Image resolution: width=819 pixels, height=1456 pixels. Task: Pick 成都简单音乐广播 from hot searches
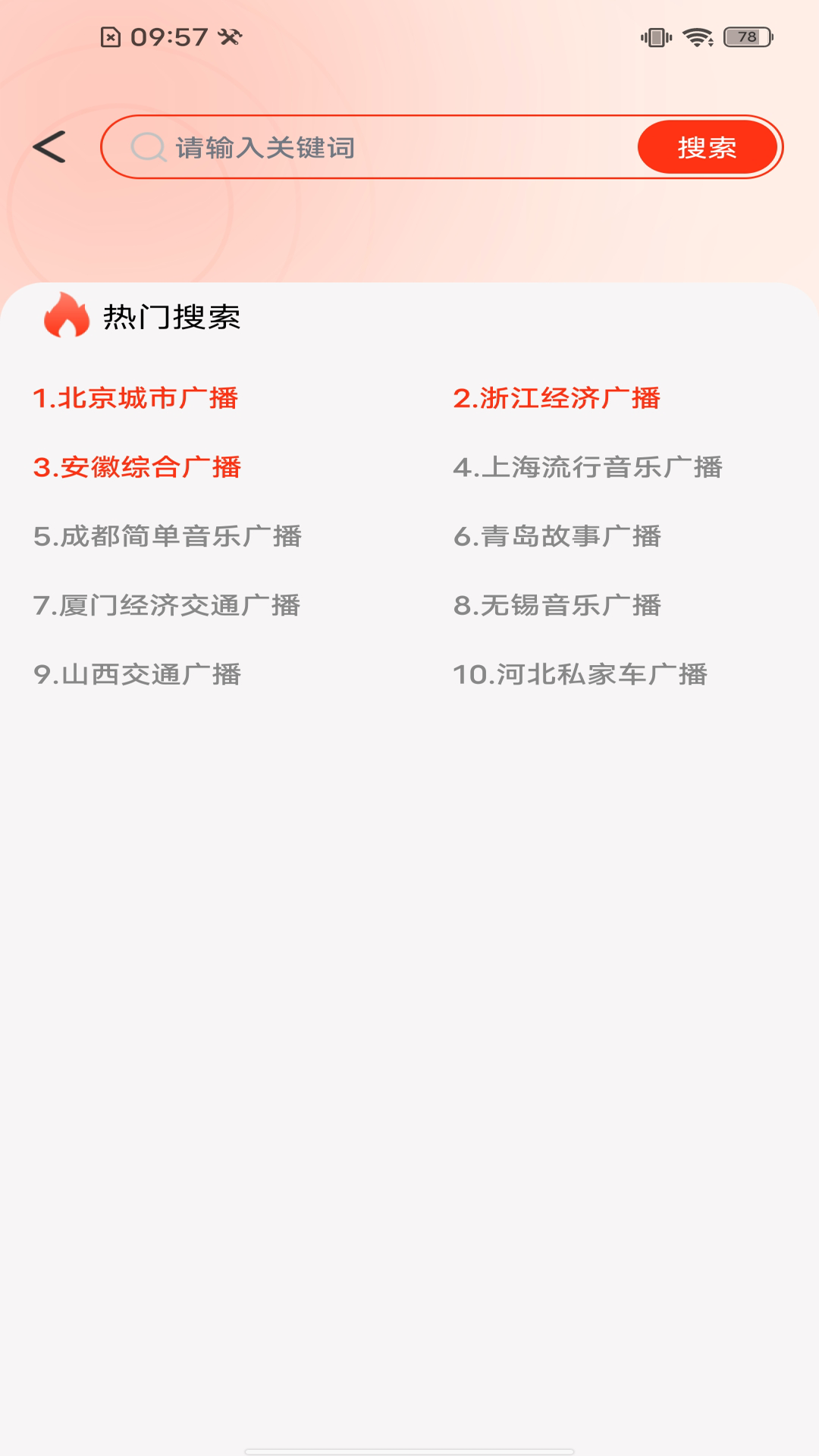[x=168, y=536]
